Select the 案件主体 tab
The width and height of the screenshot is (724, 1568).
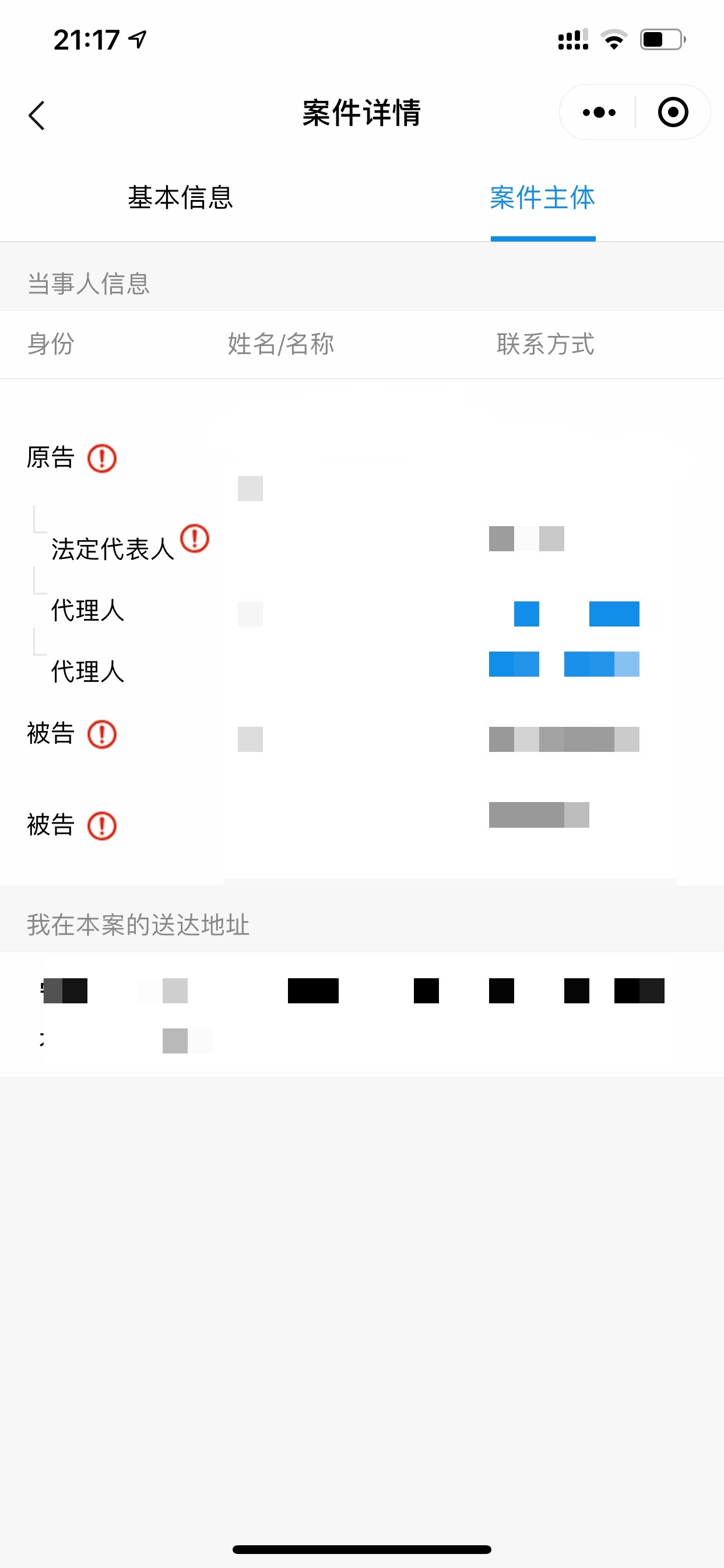(542, 198)
